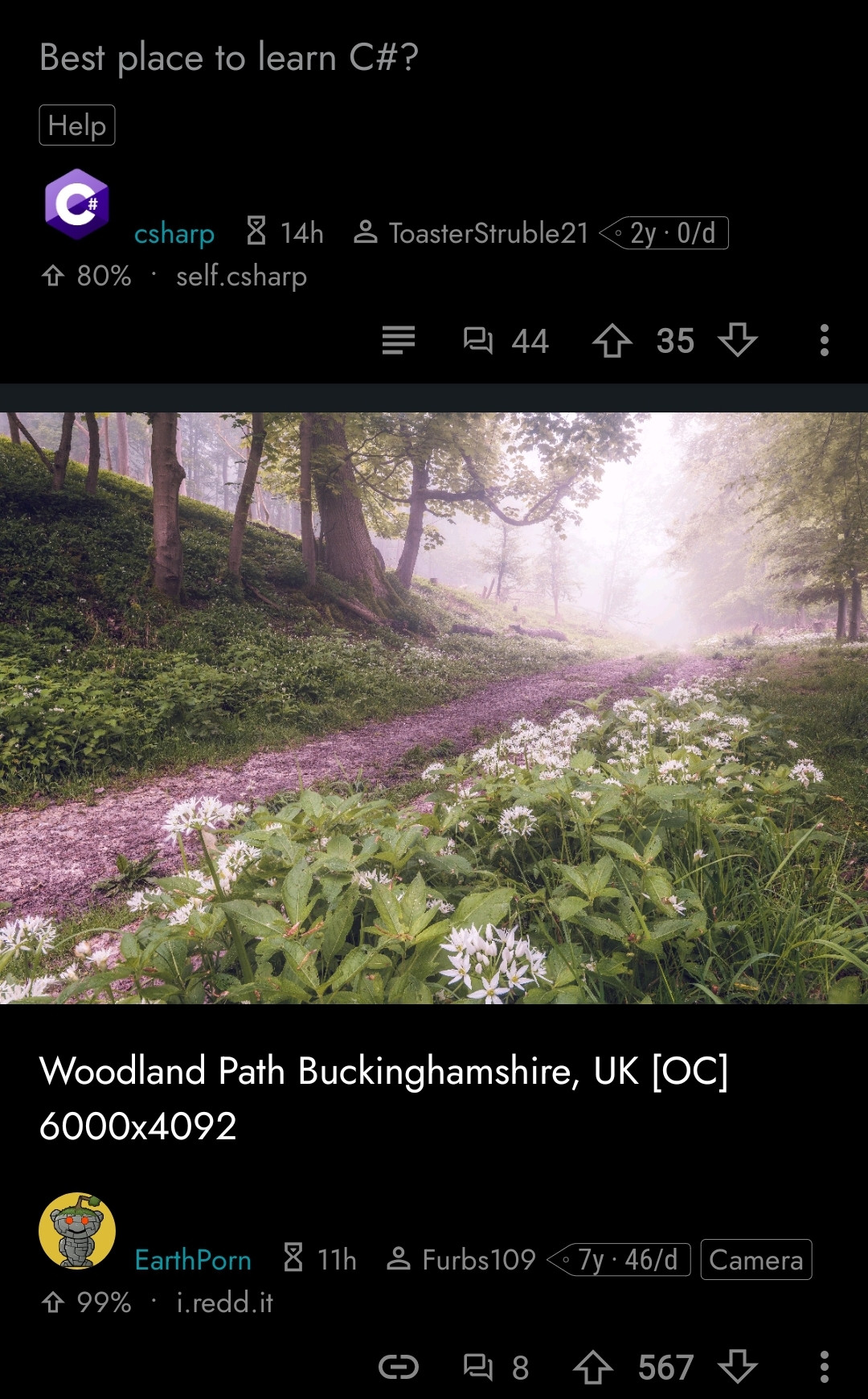Screen dimensions: 868x1399
Task: View ToasterStruble21's profile
Action: [488, 233]
